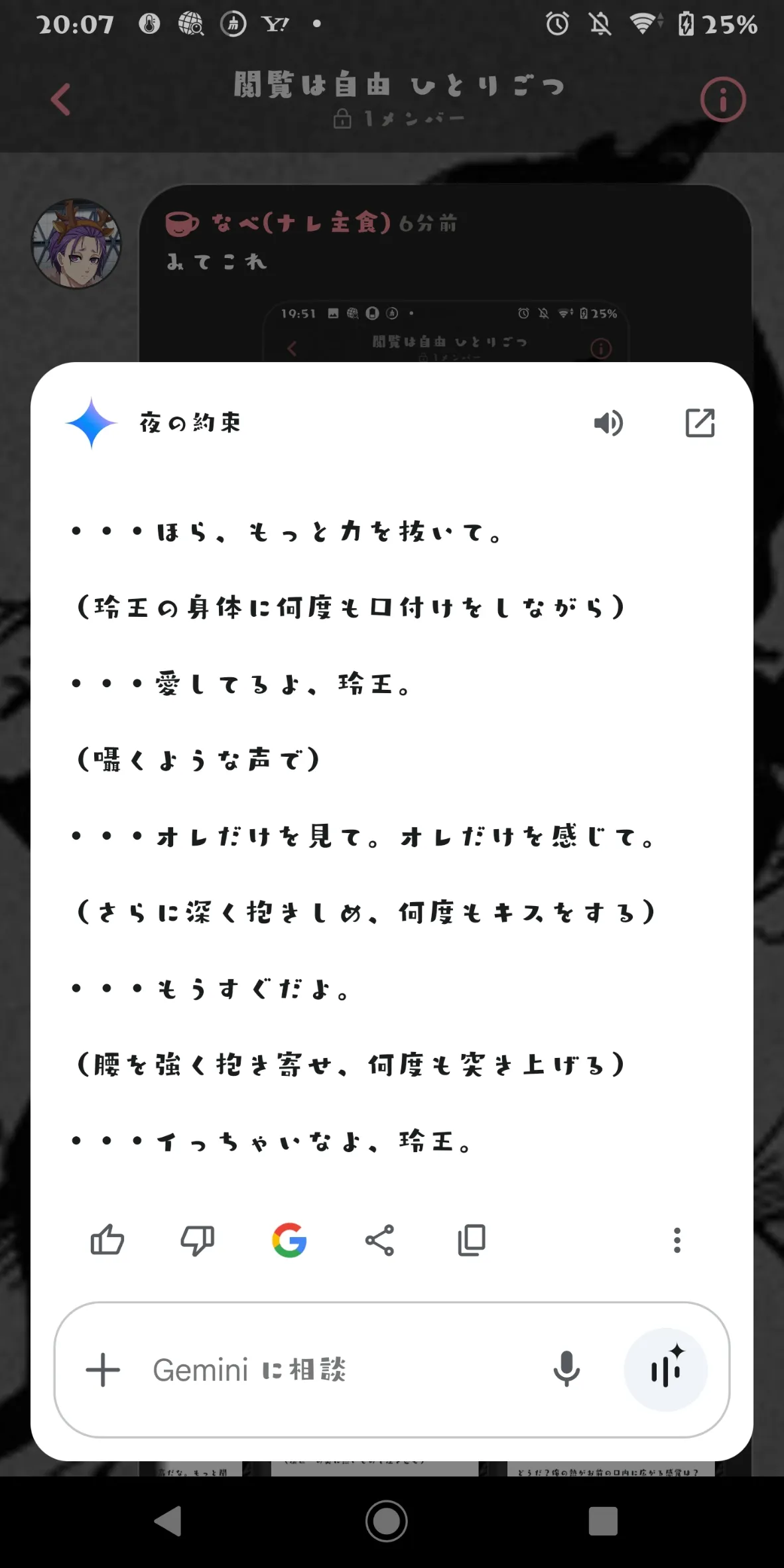784x1568 pixels.
Task: Double-check the response with Google
Action: pyautogui.click(x=289, y=1240)
